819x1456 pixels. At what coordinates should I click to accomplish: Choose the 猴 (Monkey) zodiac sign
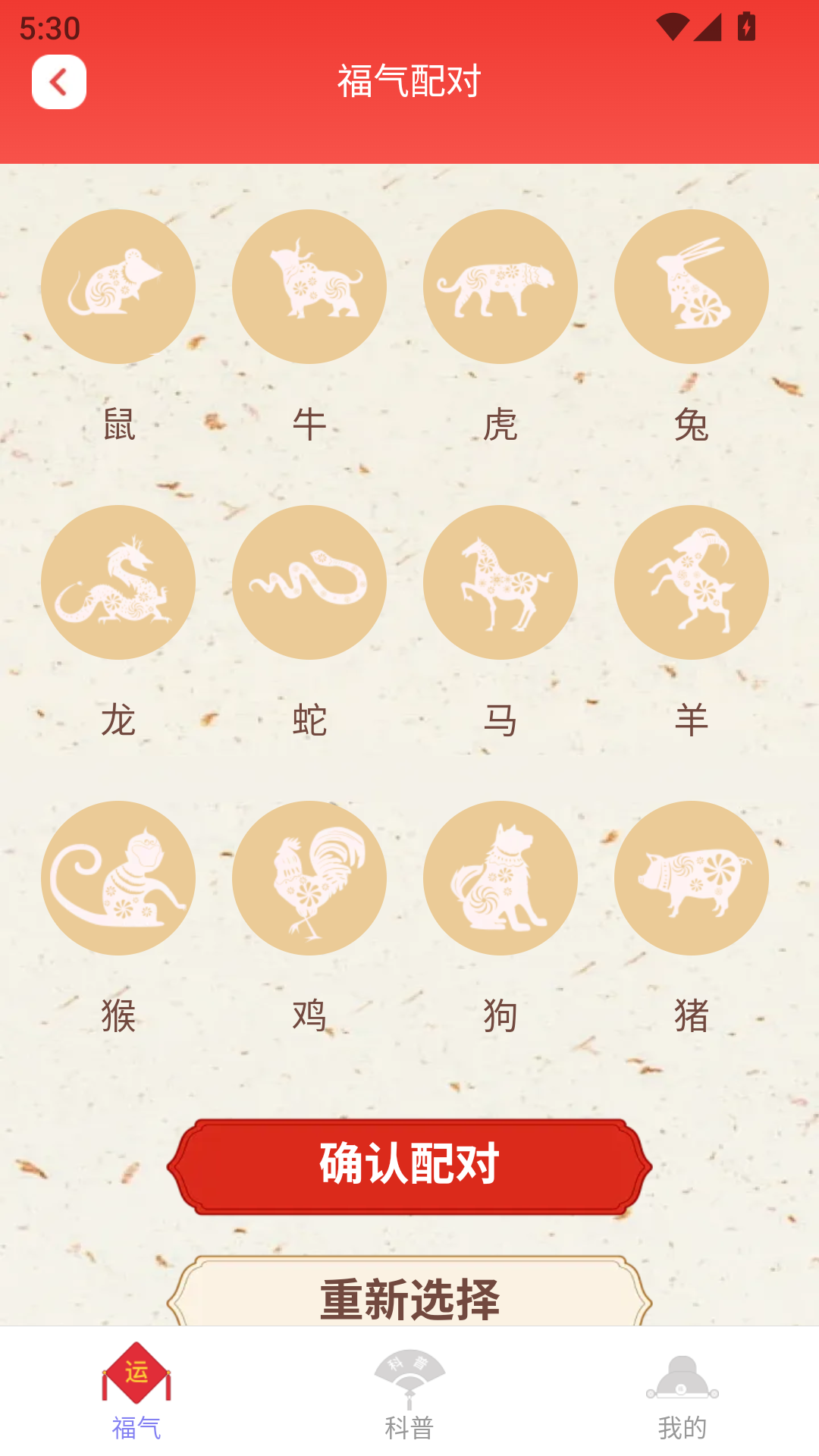pyautogui.click(x=118, y=878)
